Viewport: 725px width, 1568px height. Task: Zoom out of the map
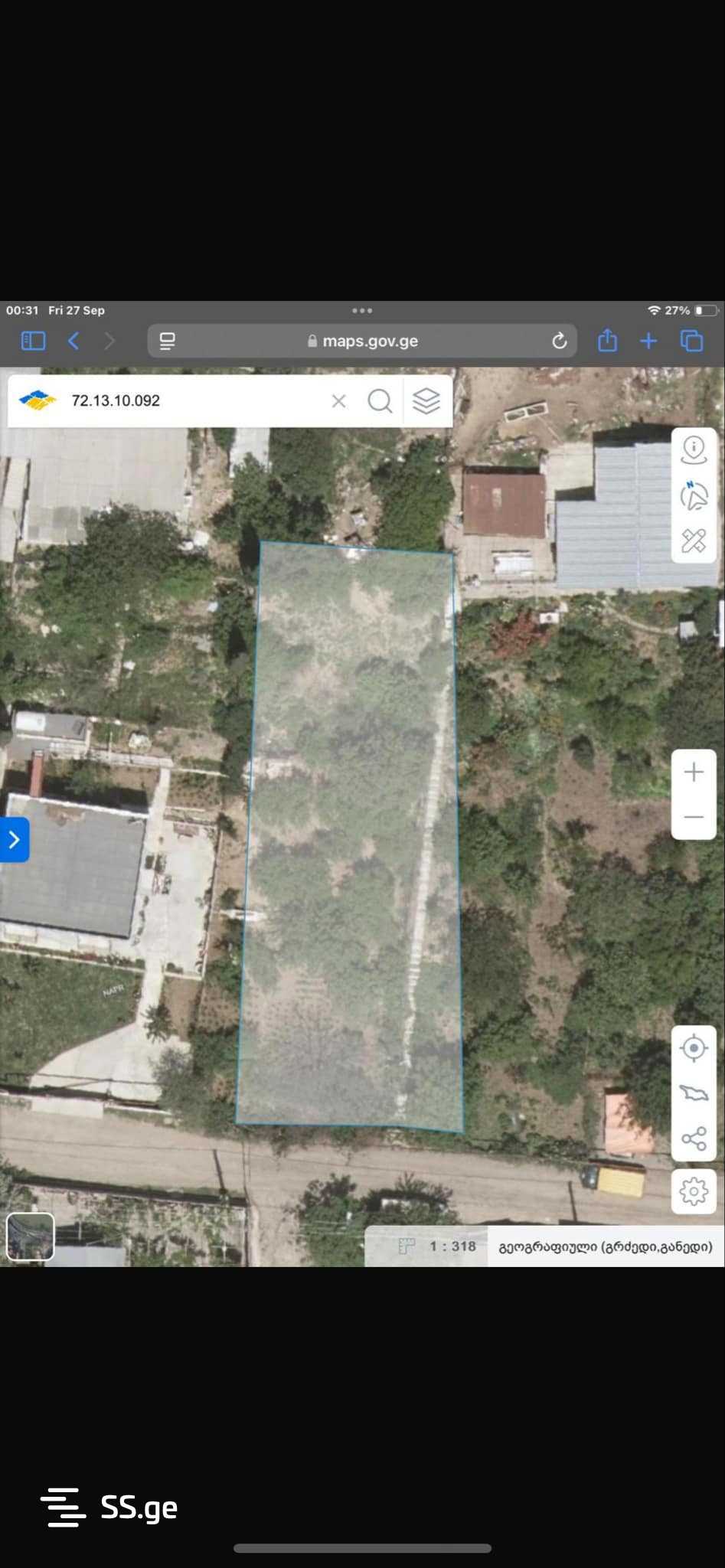[x=694, y=817]
